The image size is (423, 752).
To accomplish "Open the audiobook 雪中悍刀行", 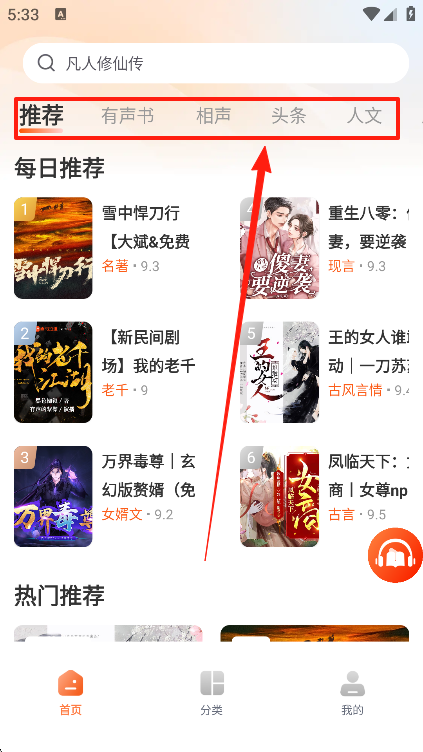I will coord(108,247).
